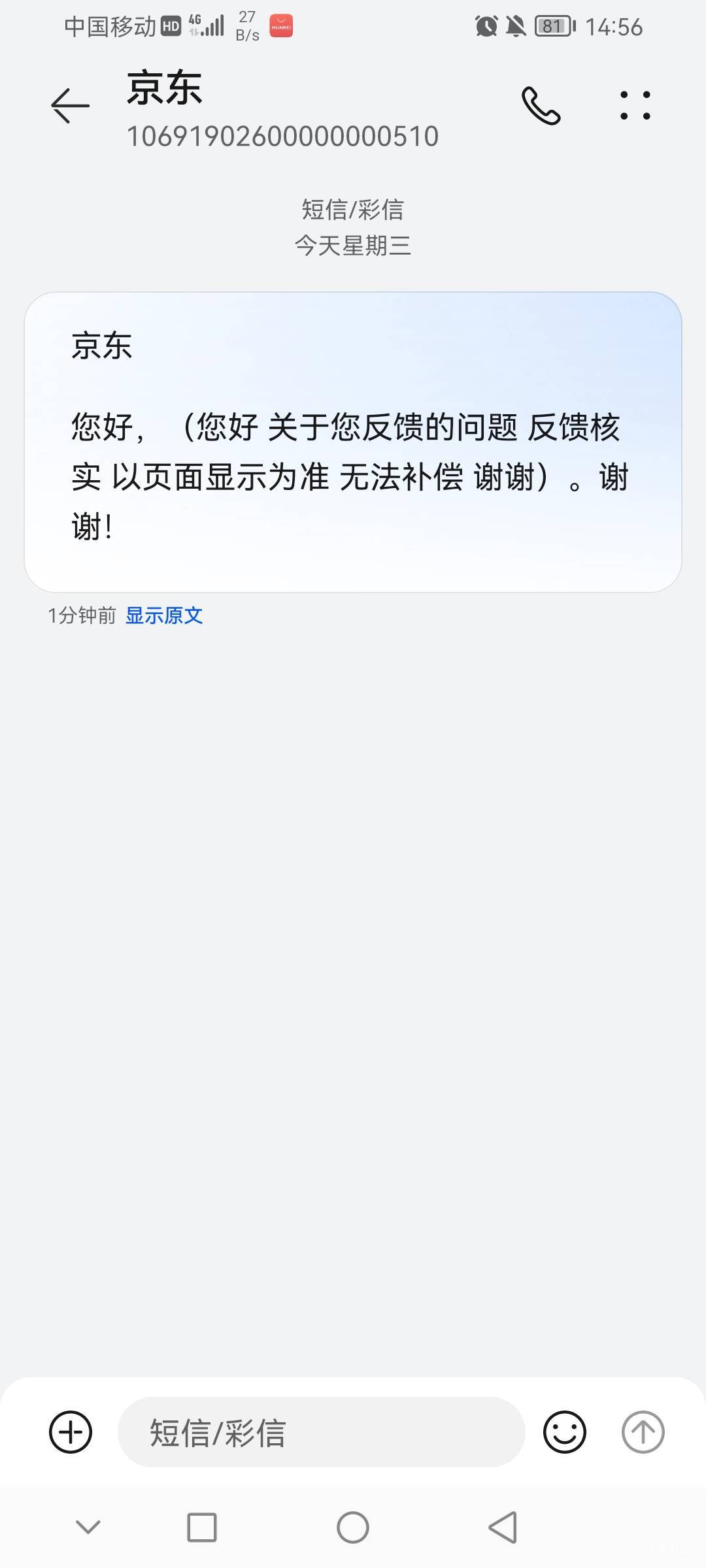The height and width of the screenshot is (1568, 706).
Task: Tap the system back triangle button
Action: coord(503,1527)
